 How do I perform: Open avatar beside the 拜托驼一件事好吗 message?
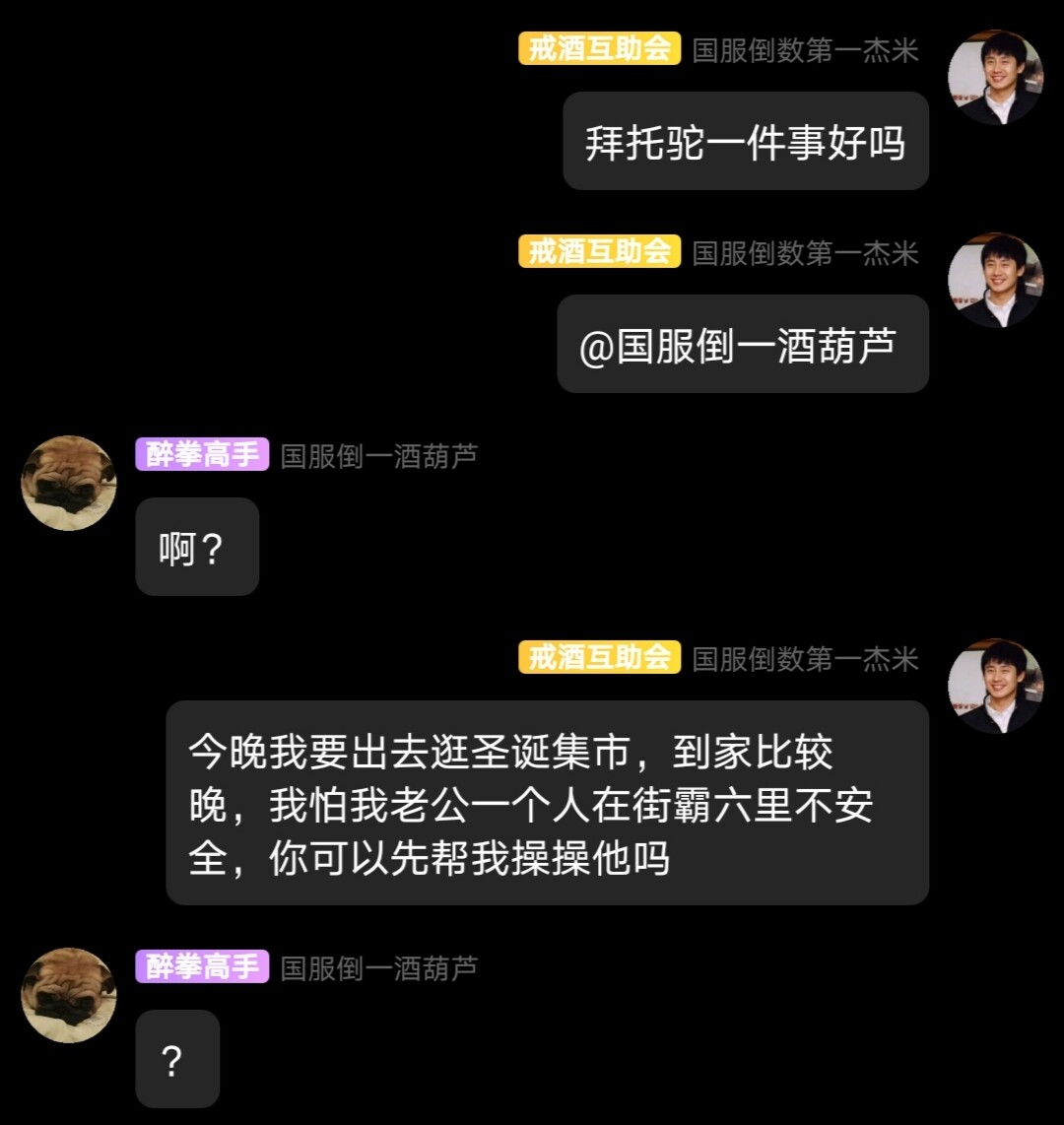pos(995,78)
